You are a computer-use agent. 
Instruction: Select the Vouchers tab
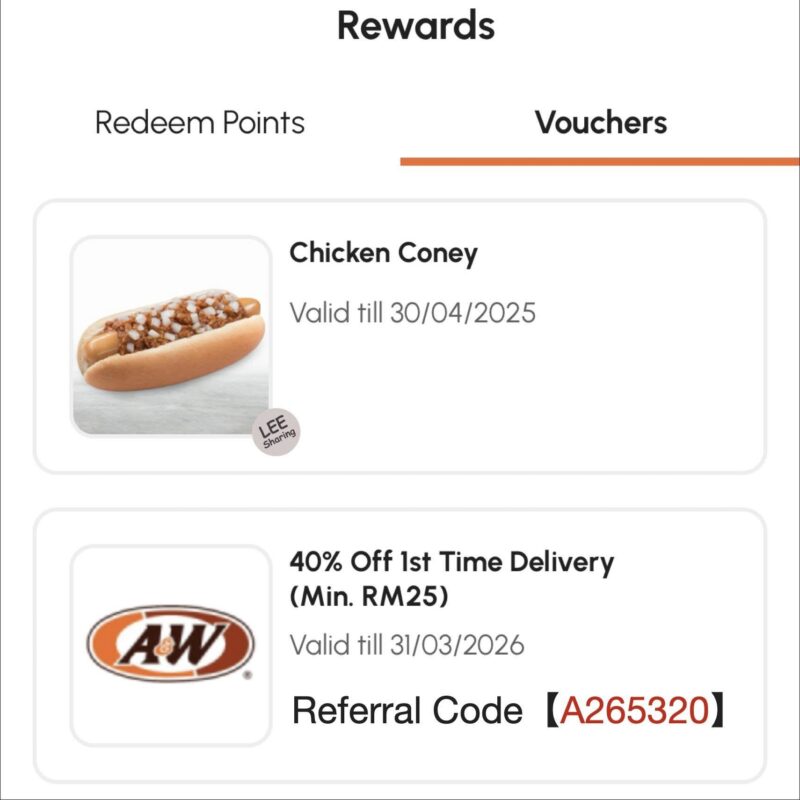[x=600, y=123]
